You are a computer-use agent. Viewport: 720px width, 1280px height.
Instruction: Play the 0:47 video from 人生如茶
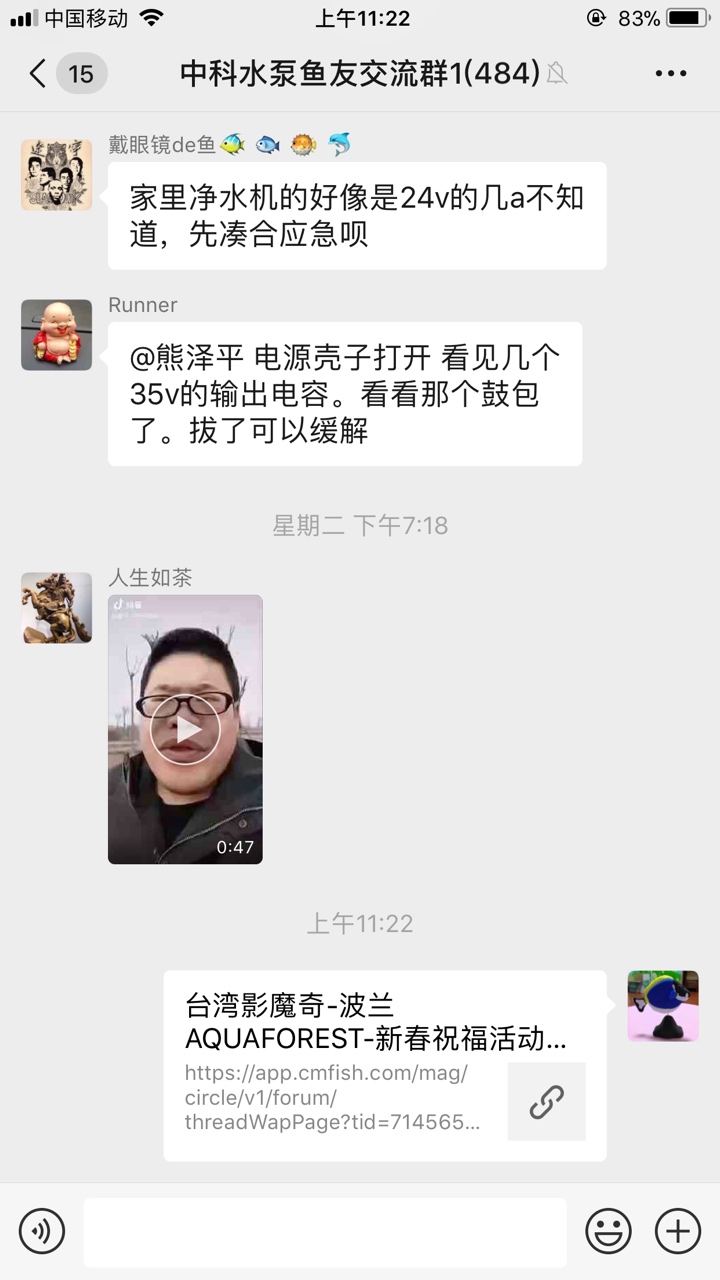click(x=185, y=730)
